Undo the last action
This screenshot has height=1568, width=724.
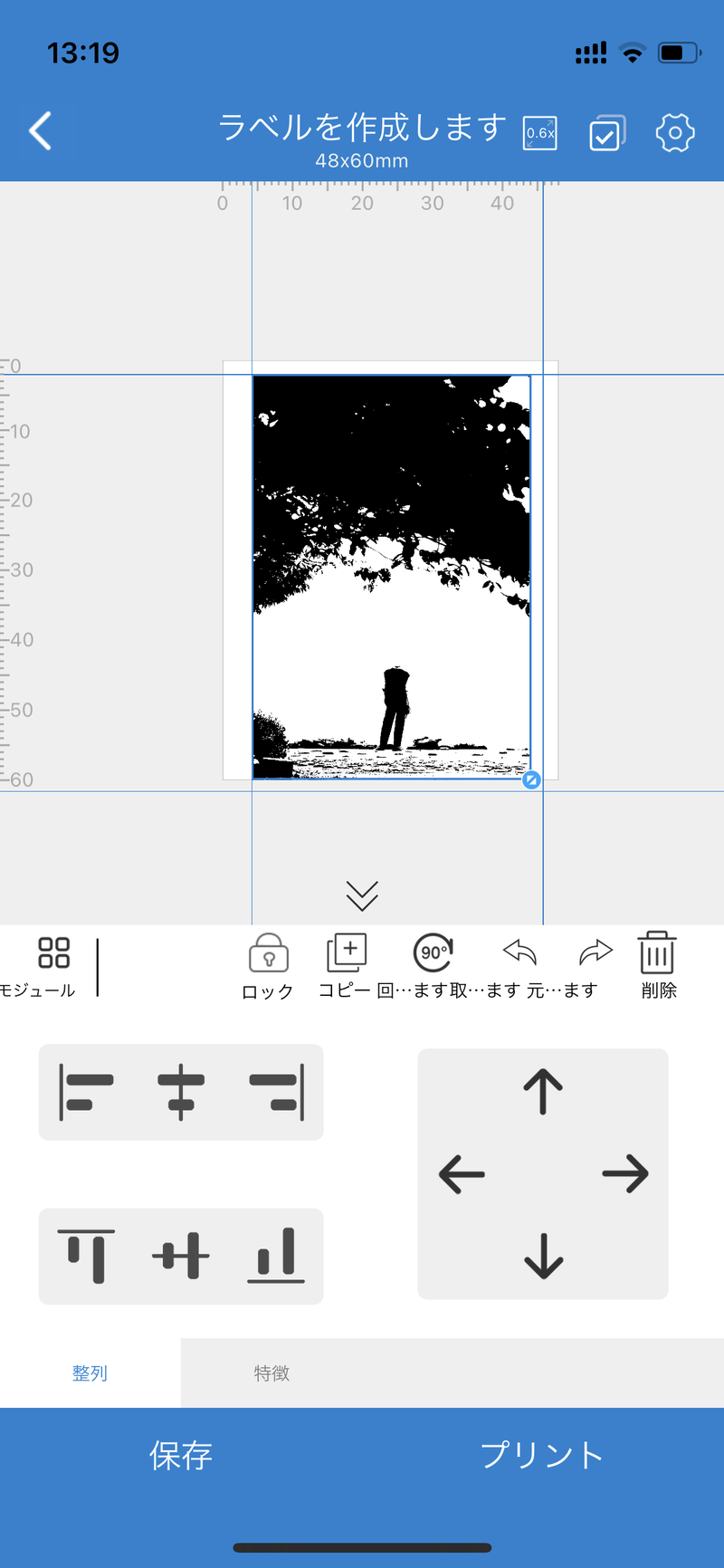[x=519, y=967]
